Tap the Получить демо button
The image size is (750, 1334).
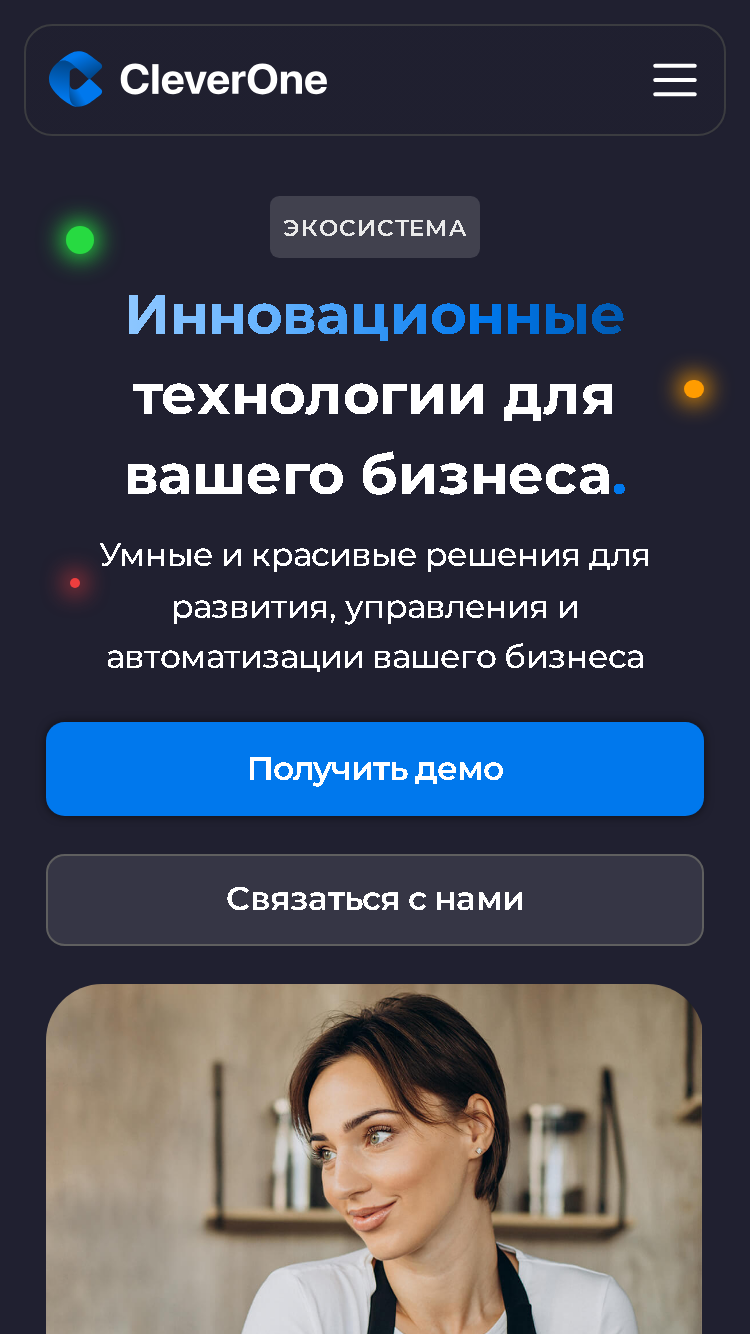tap(375, 769)
